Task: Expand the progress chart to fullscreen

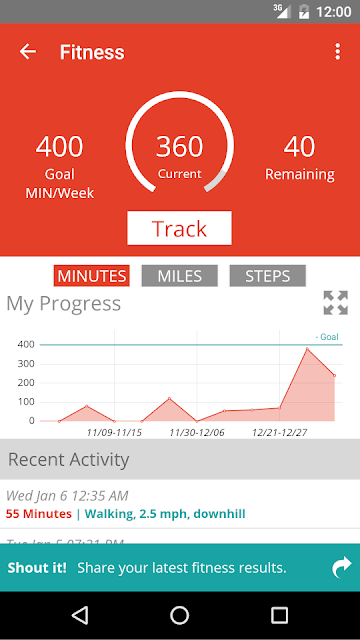Action: pyautogui.click(x=336, y=303)
